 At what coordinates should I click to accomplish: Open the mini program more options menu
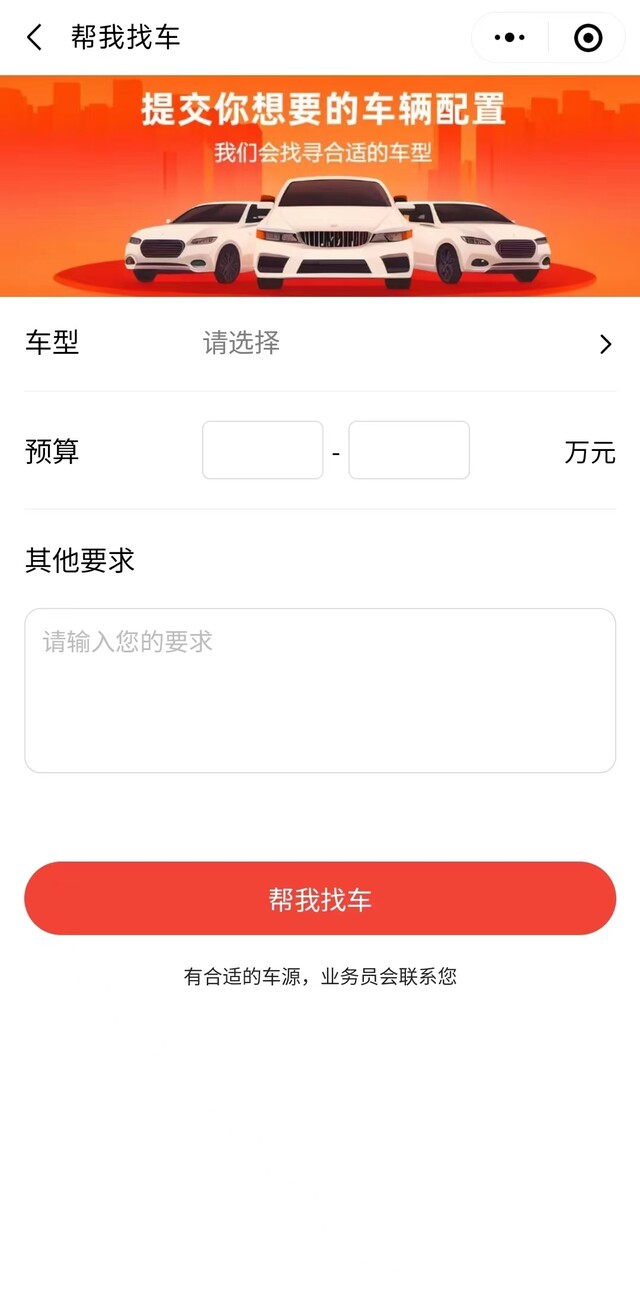(x=509, y=38)
